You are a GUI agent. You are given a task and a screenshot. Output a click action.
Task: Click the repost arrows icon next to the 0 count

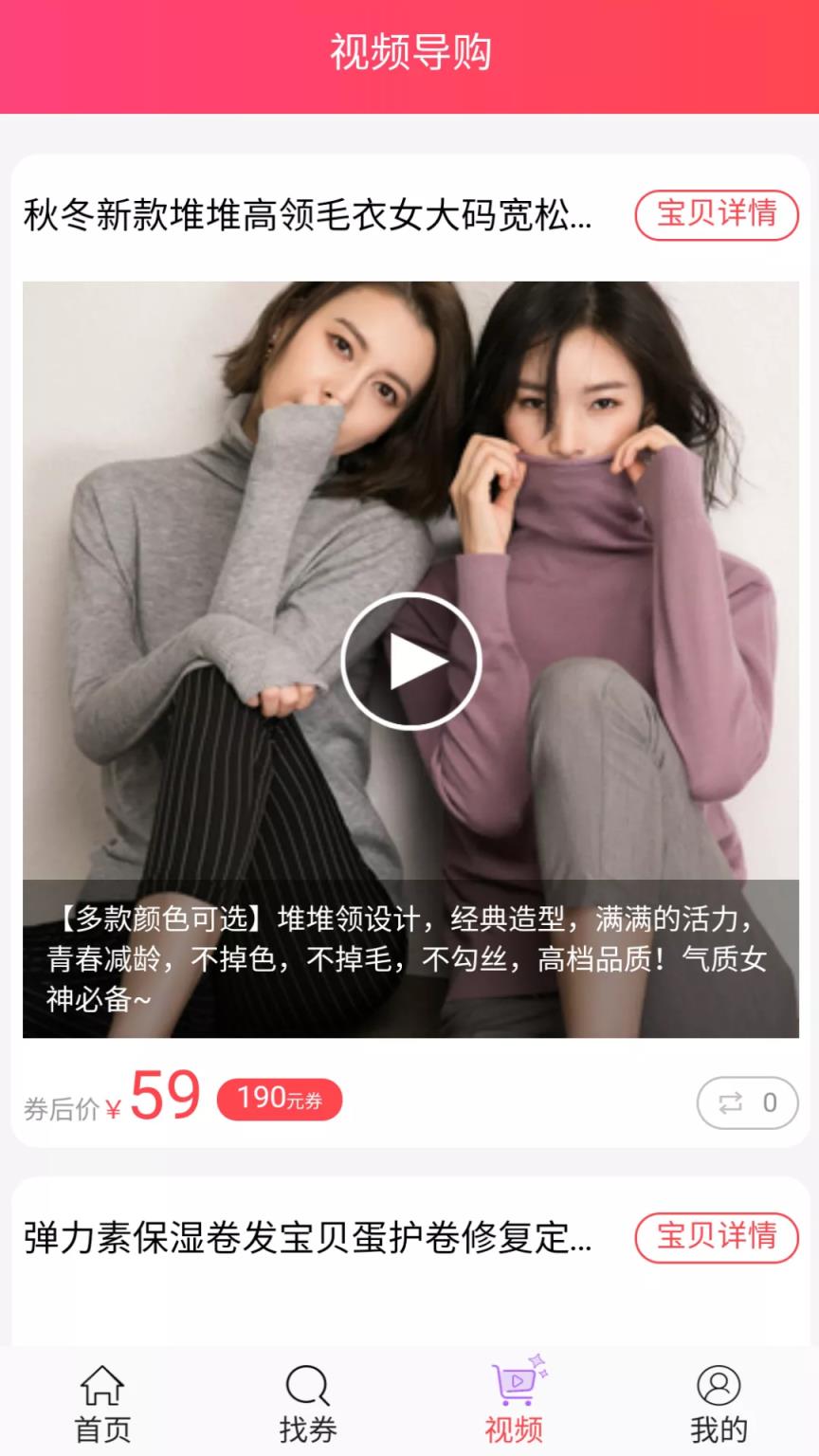[731, 1102]
